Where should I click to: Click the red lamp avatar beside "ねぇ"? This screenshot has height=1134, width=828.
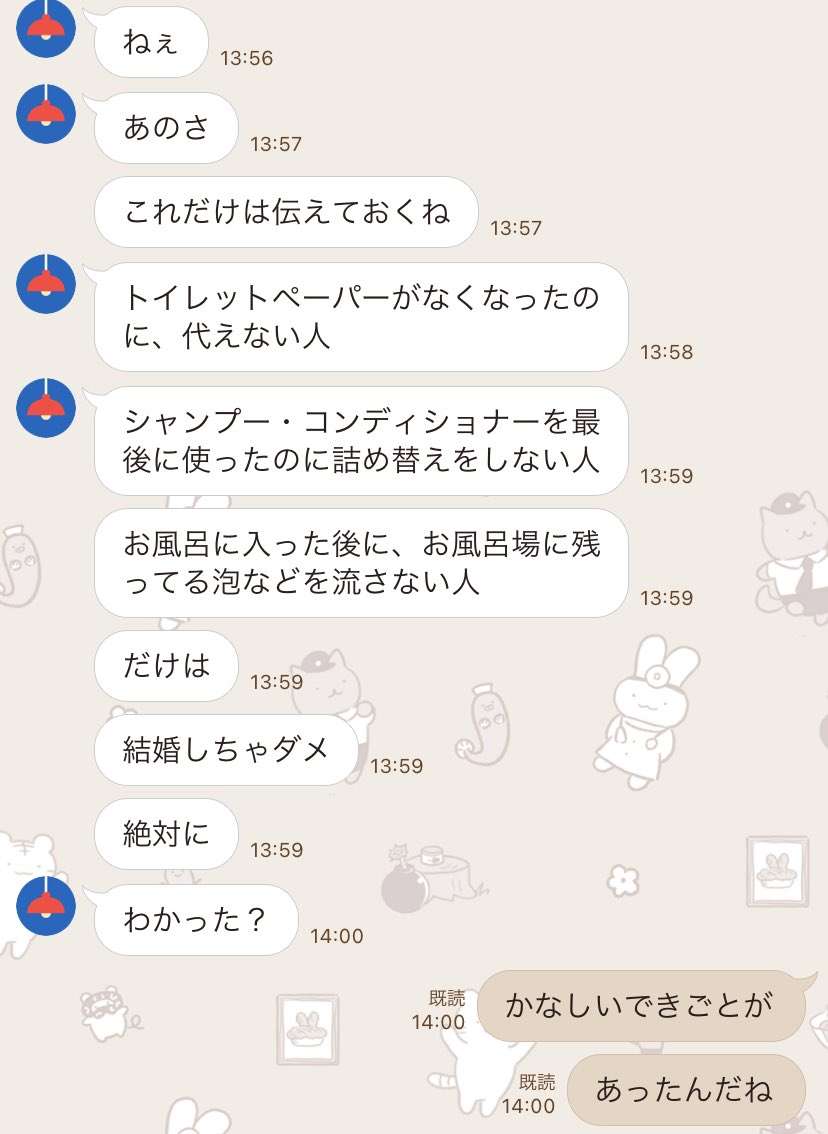[x=45, y=30]
